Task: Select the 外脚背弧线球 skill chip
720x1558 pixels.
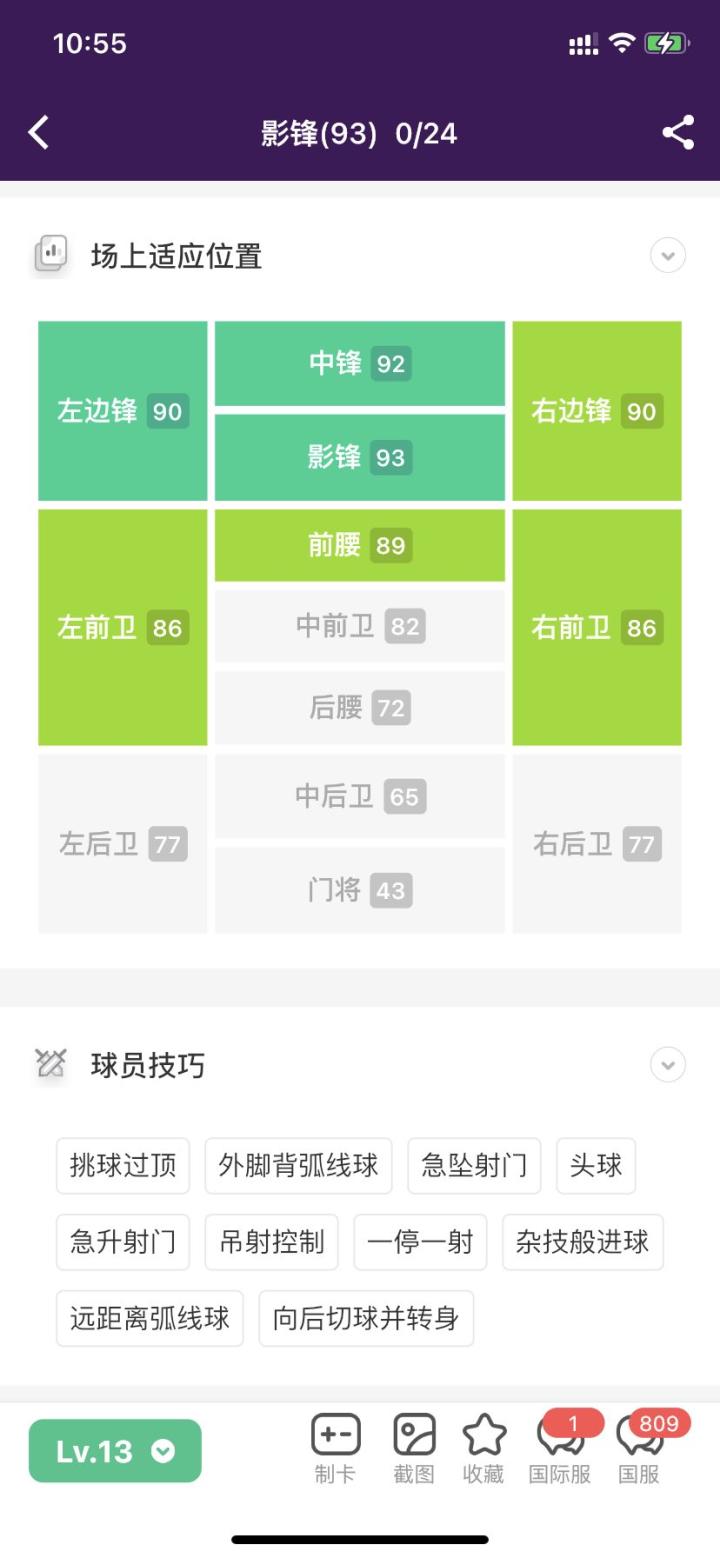Action: click(298, 1166)
